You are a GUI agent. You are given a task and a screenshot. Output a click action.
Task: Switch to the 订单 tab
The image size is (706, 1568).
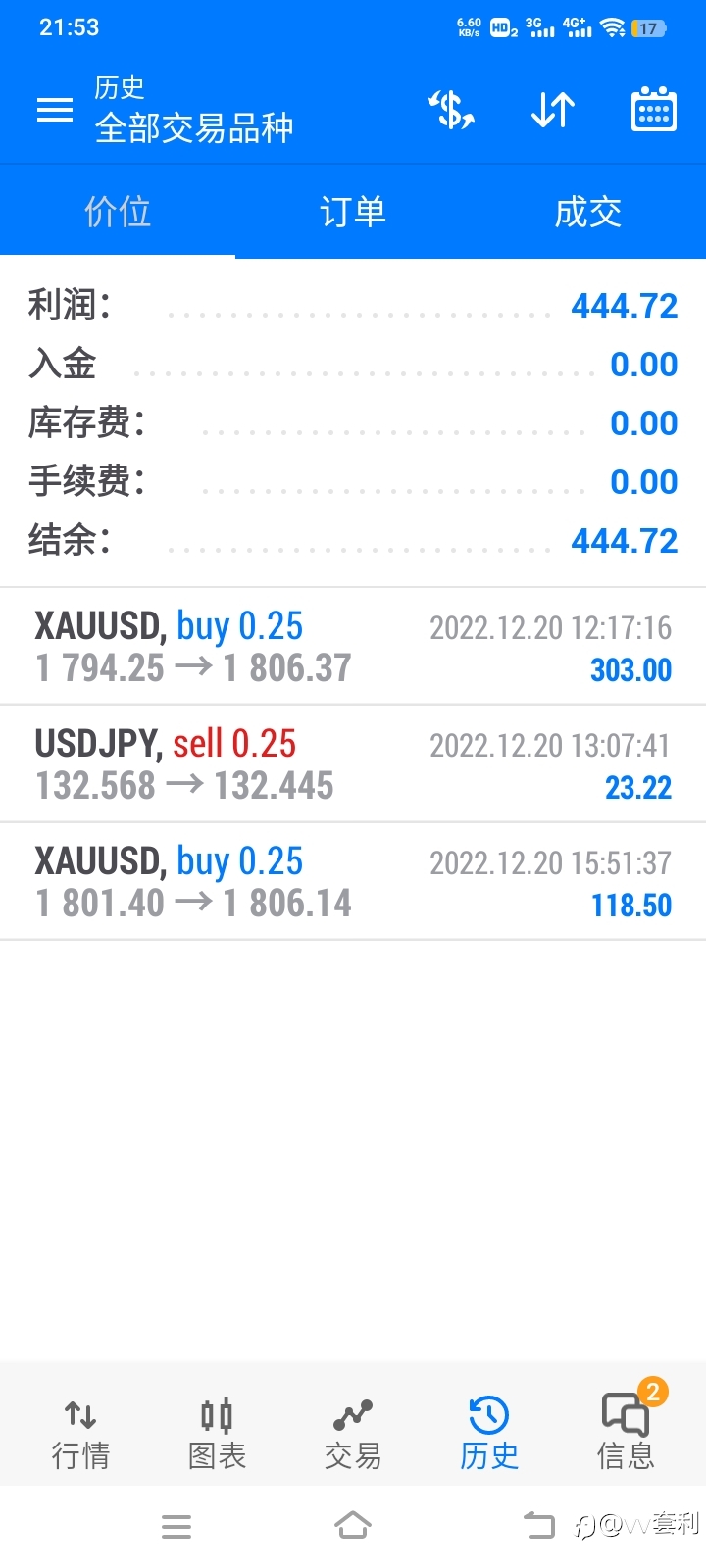(353, 212)
